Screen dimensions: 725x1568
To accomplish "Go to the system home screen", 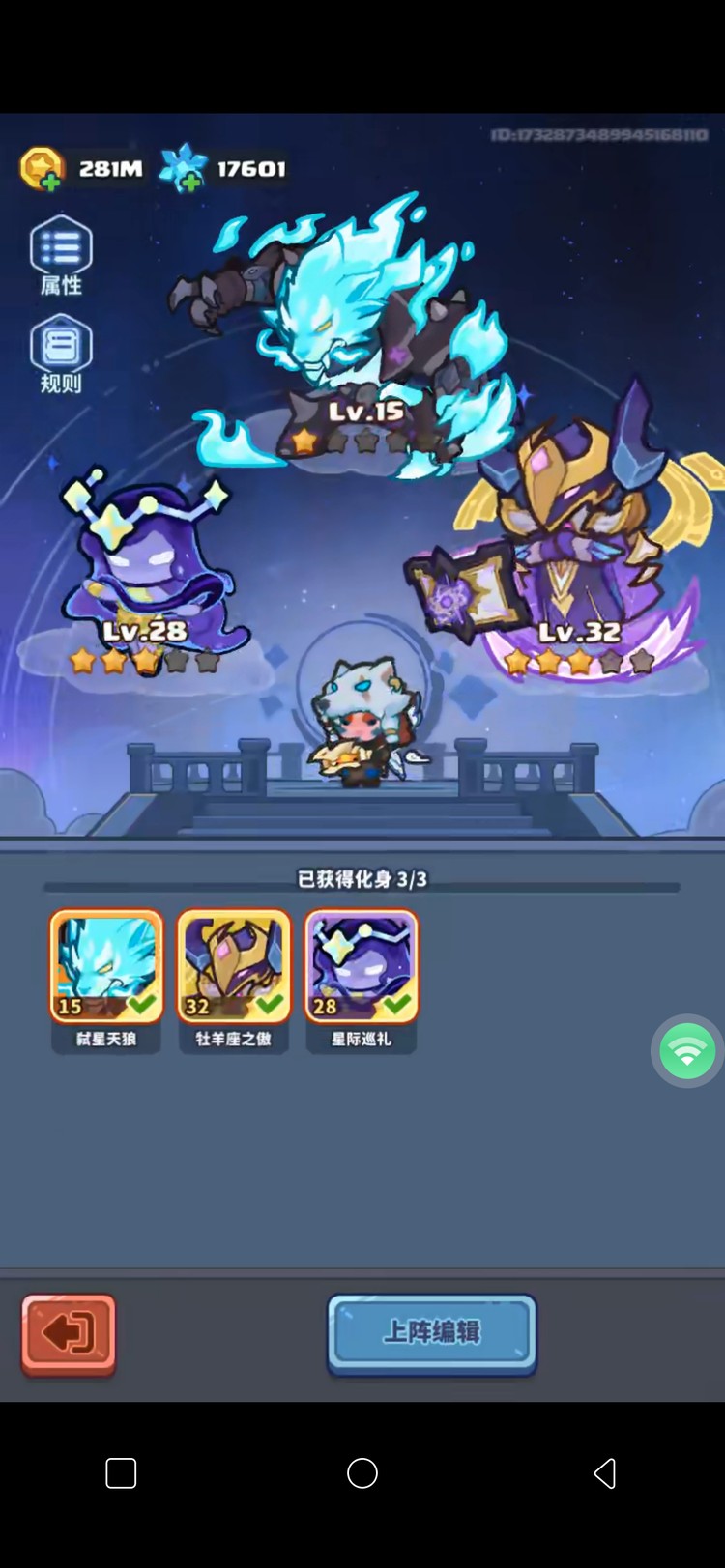I will (362, 1473).
